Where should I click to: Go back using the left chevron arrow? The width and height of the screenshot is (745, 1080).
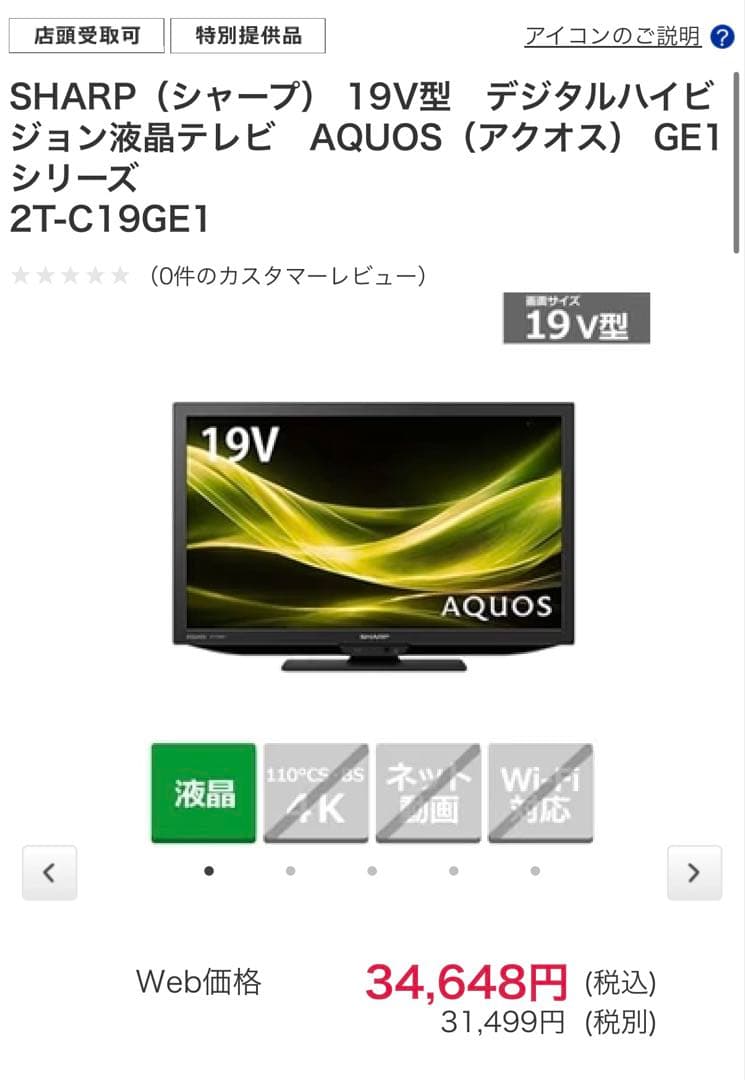(50, 873)
